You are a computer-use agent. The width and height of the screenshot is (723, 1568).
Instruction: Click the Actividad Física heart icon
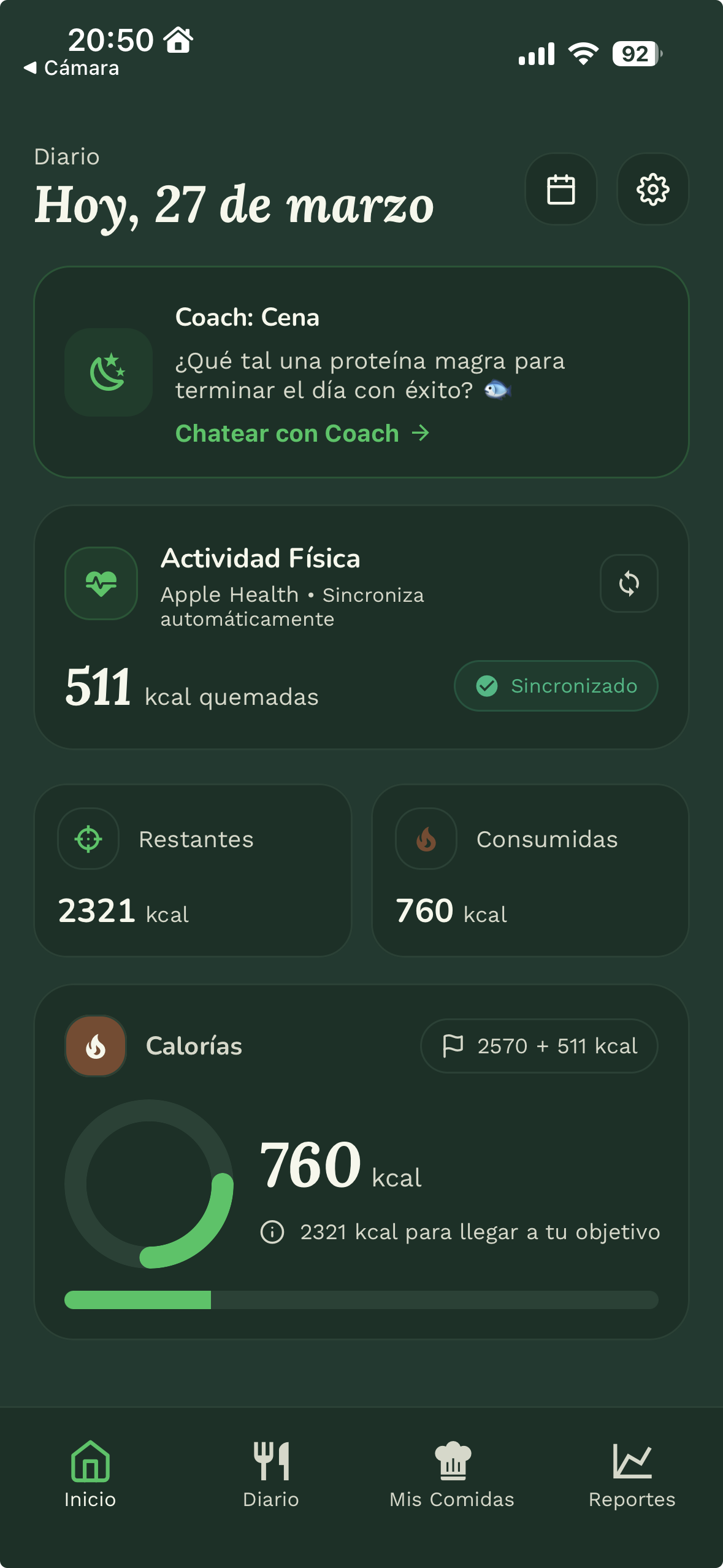click(101, 583)
